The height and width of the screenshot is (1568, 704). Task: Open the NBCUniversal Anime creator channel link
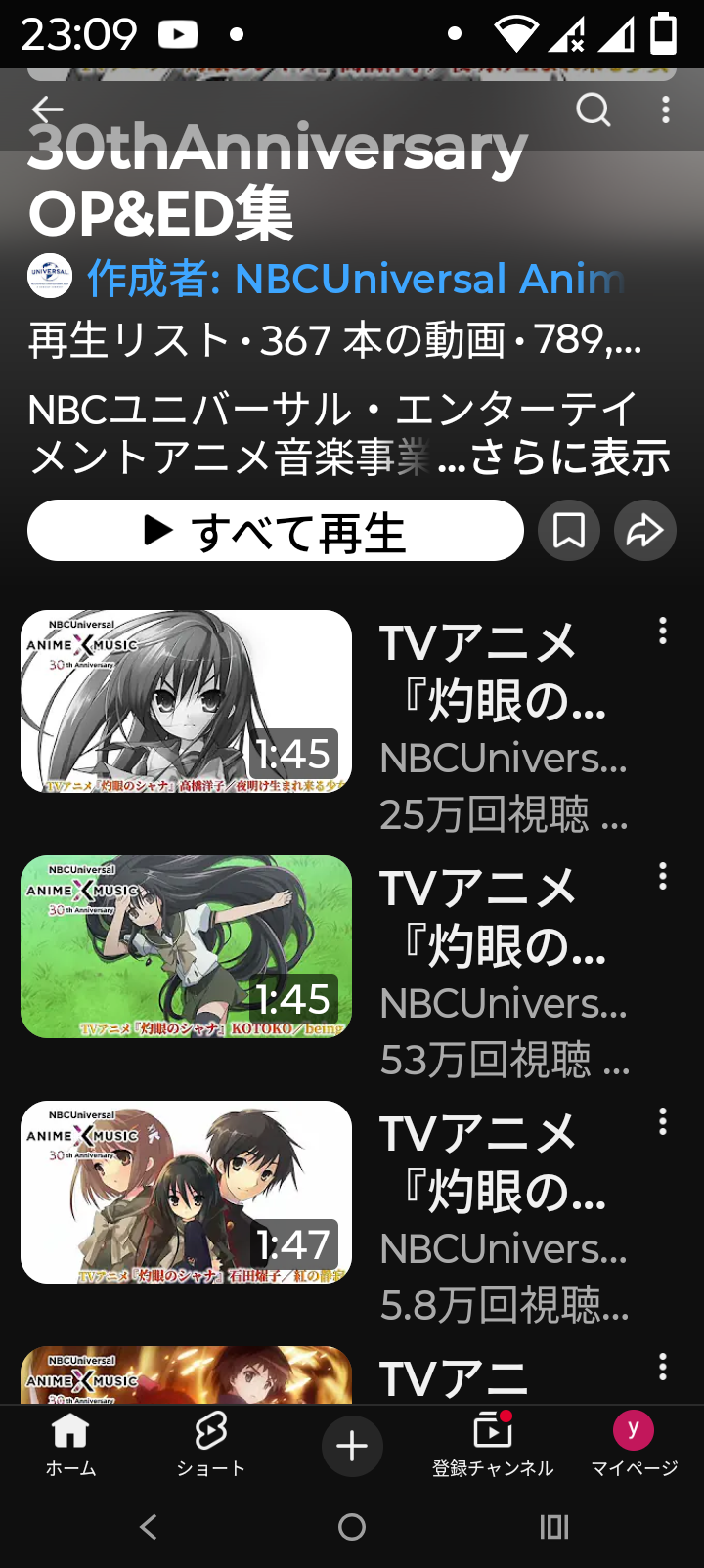click(354, 279)
